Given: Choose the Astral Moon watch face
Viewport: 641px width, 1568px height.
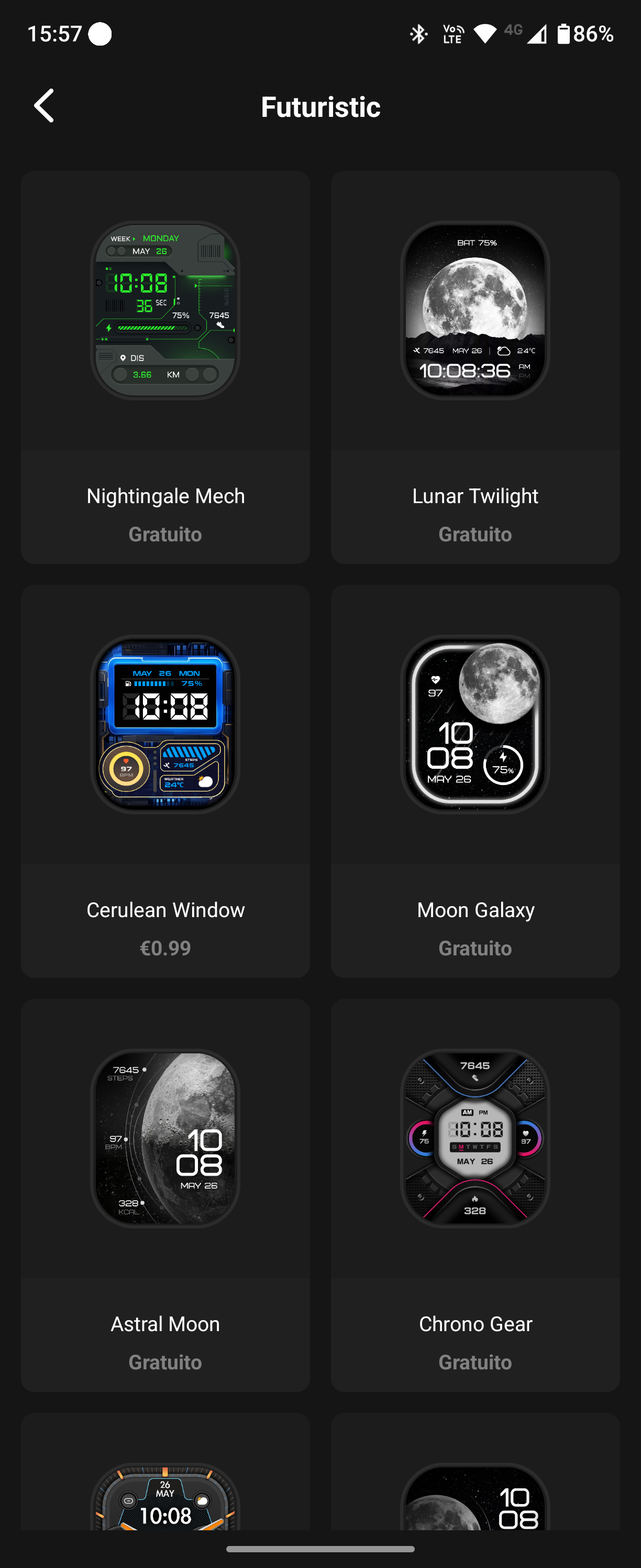Looking at the screenshot, I should point(165,1195).
